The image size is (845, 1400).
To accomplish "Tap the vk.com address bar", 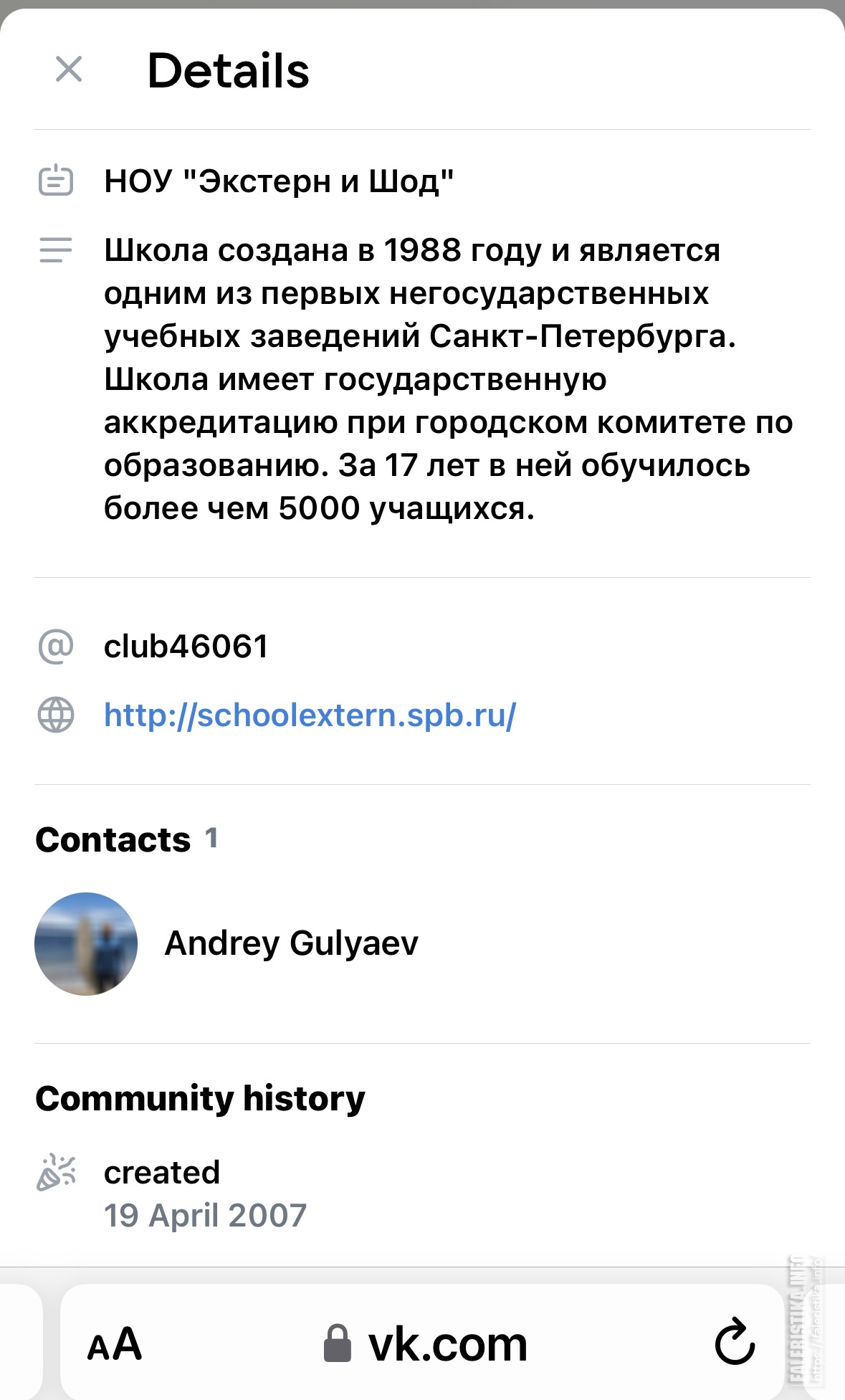I will pos(424,1343).
